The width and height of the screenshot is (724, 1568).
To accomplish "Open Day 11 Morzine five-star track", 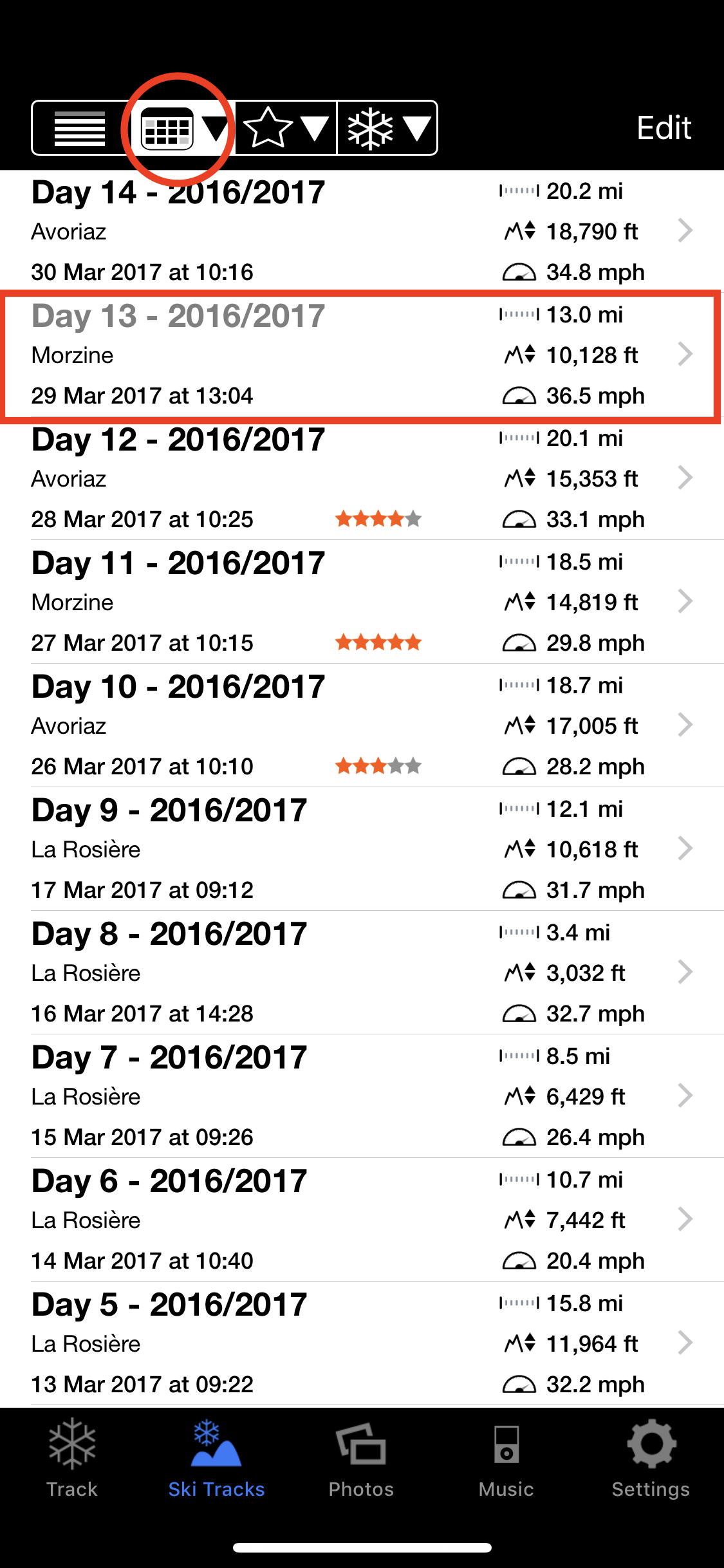I will (x=360, y=602).
